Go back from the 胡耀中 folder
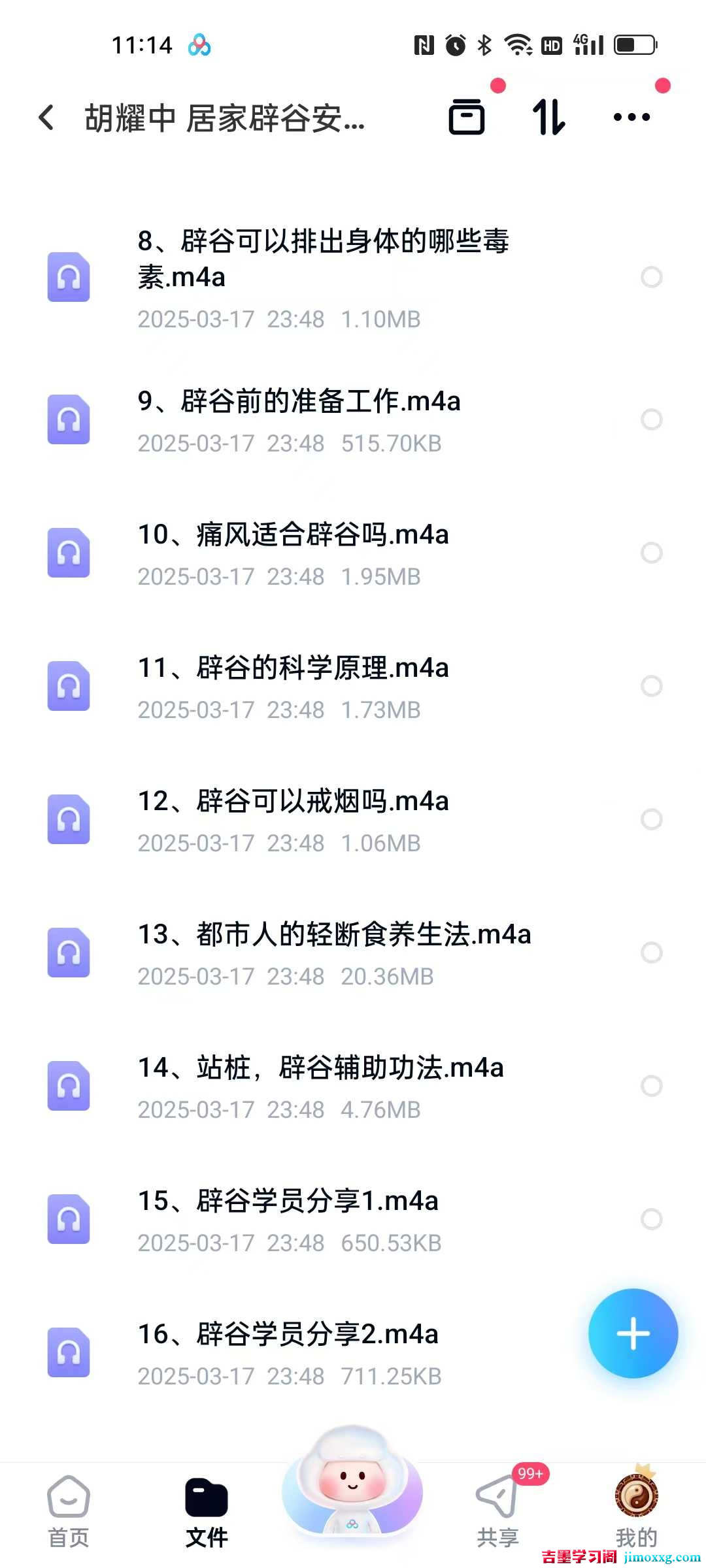Image resolution: width=706 pixels, height=1568 pixels. (x=46, y=118)
